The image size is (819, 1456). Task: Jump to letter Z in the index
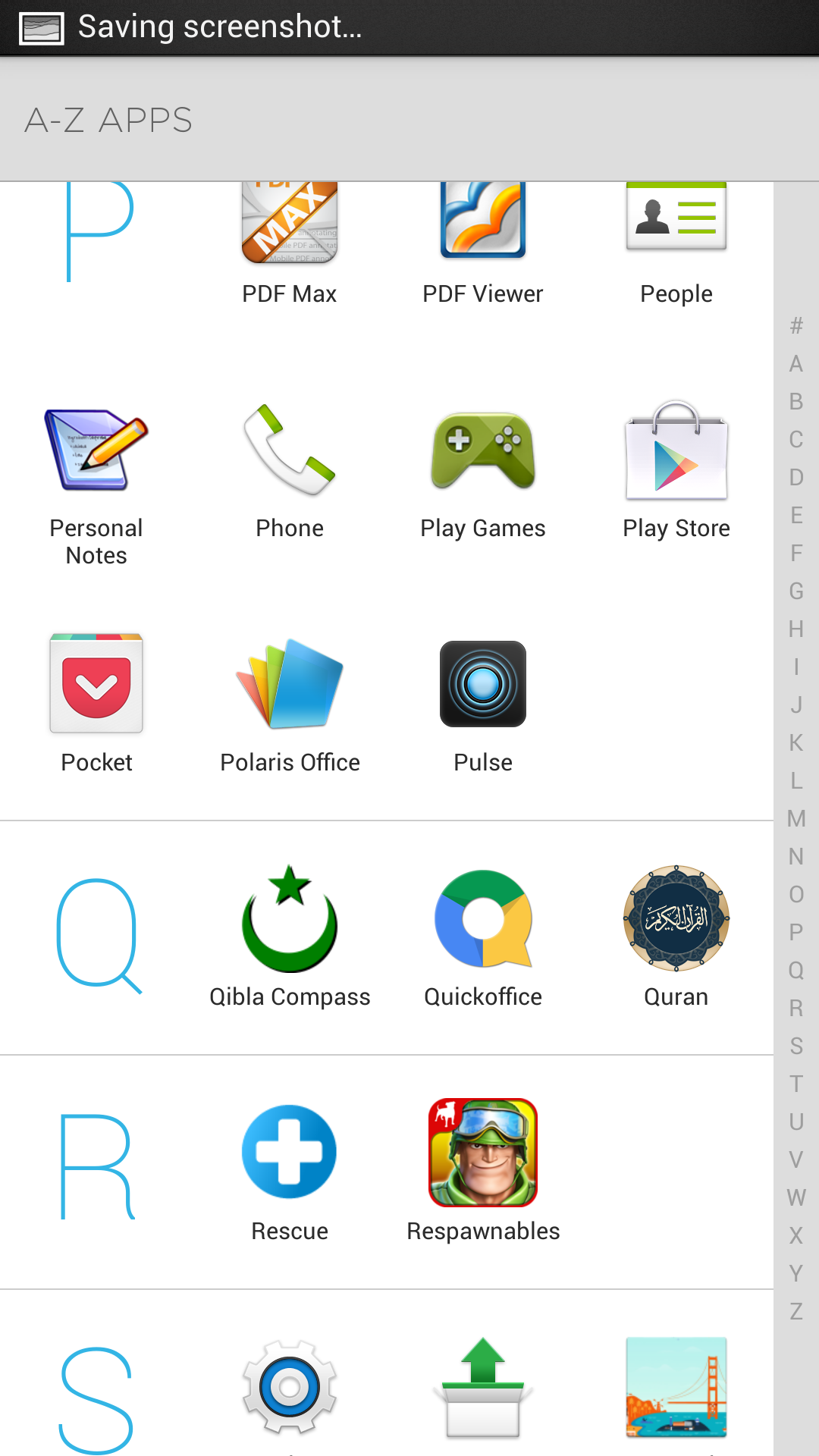[x=796, y=1311]
